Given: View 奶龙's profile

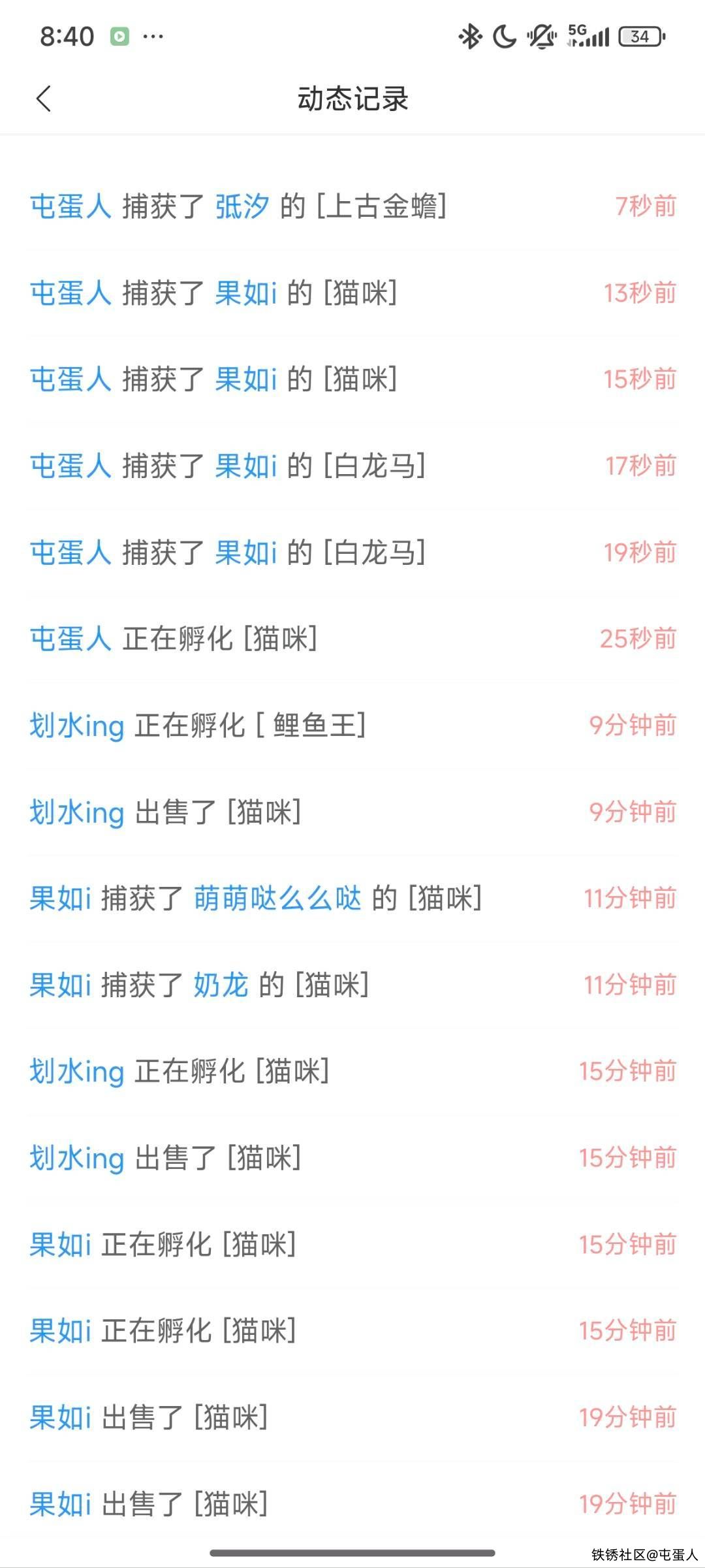Looking at the screenshot, I should click(221, 985).
